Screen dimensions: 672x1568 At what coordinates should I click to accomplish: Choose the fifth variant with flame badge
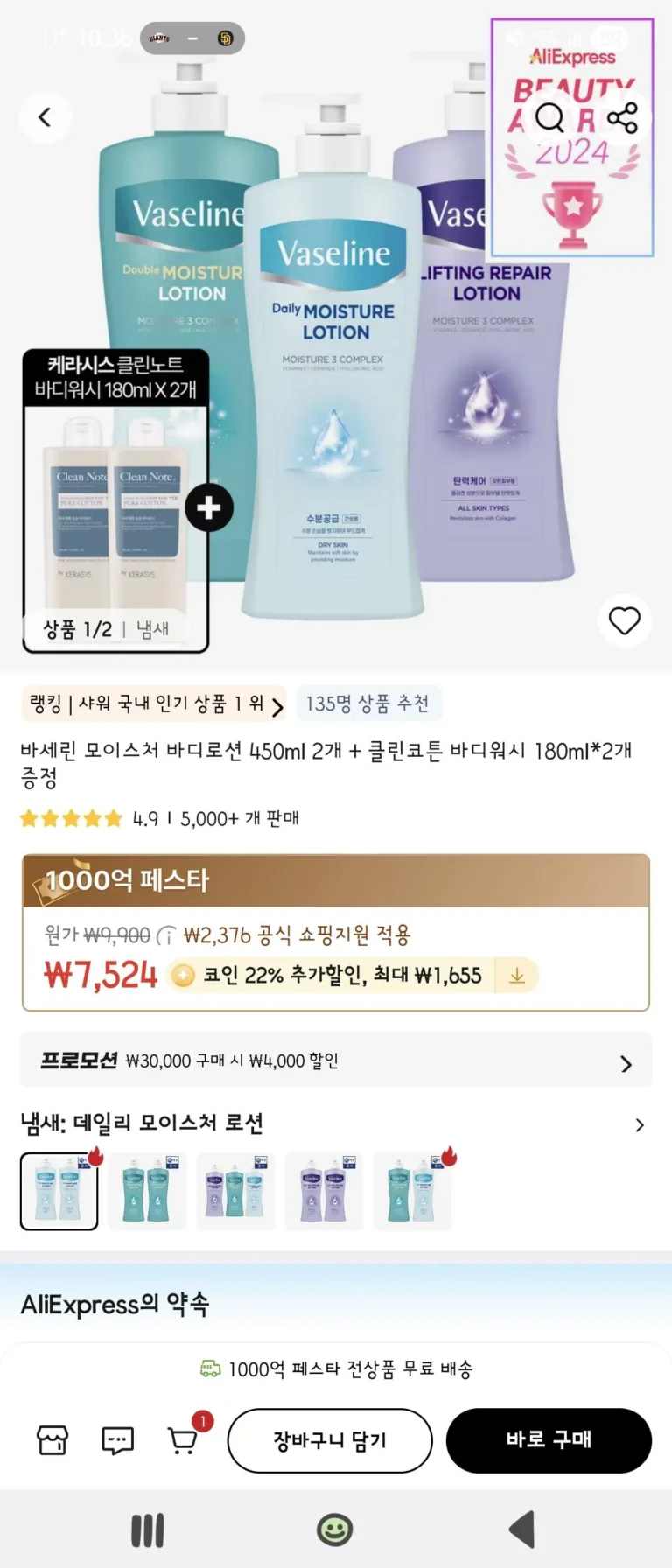click(x=412, y=1192)
